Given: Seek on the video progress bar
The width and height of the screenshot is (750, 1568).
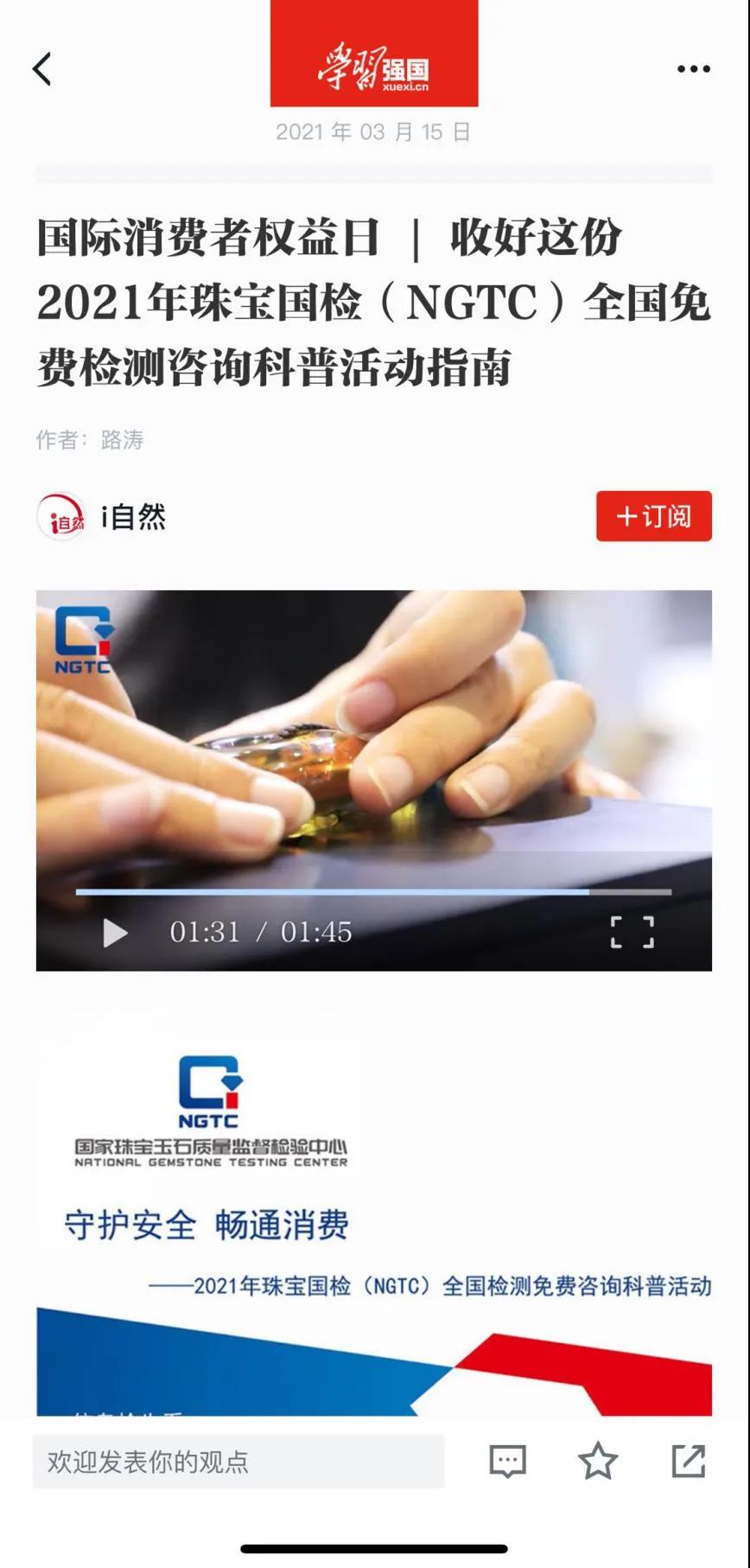Looking at the screenshot, I should tap(373, 891).
